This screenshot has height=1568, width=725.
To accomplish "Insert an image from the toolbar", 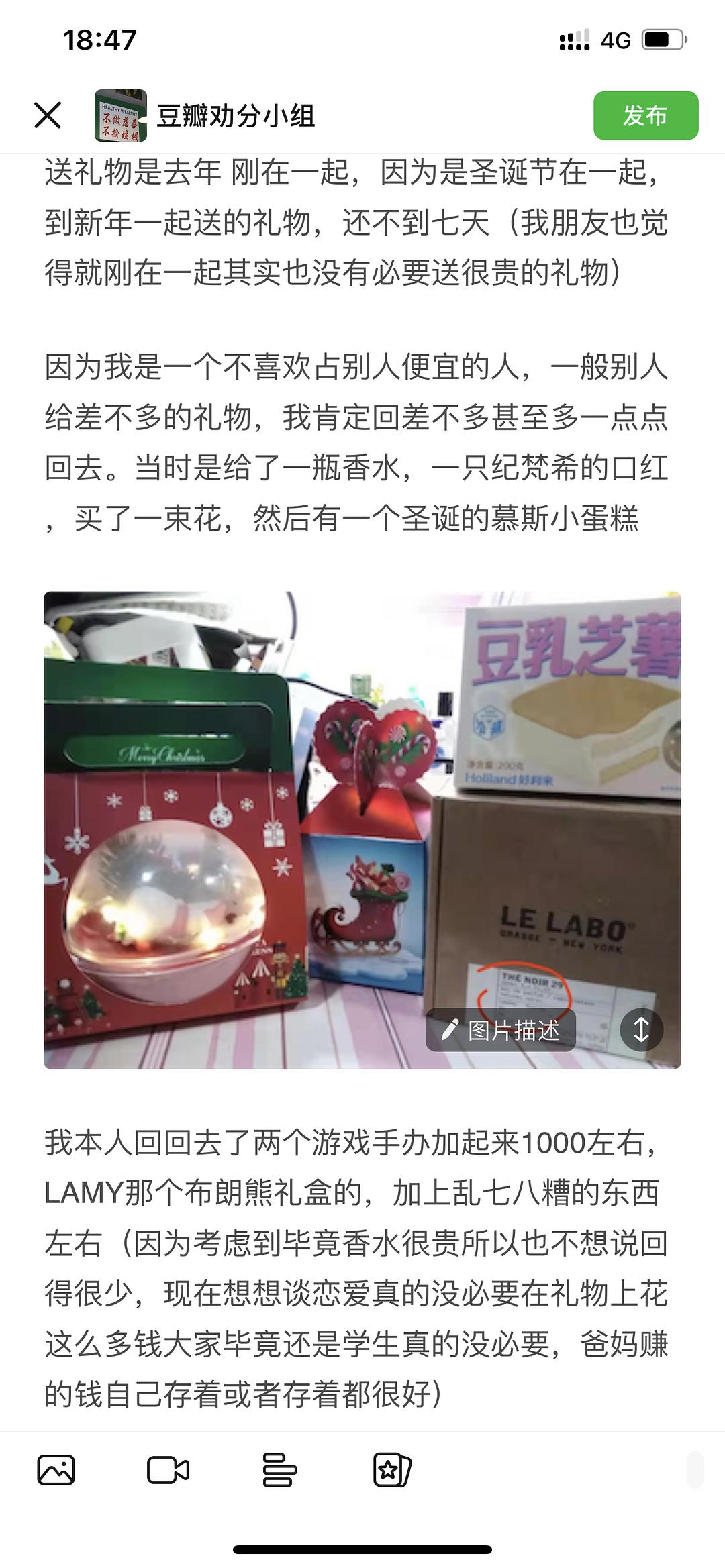I will coord(56,1470).
